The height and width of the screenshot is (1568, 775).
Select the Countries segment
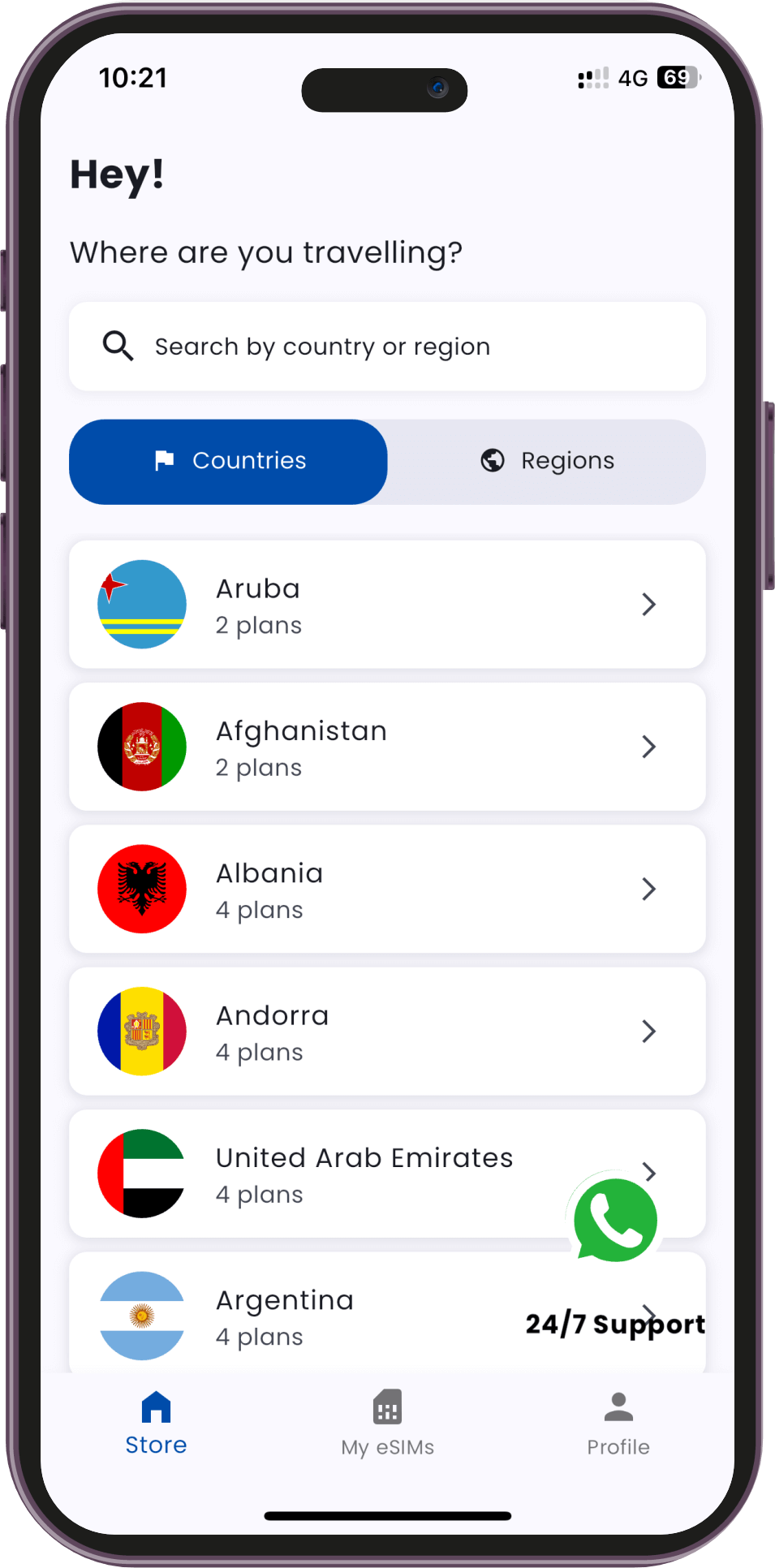coord(228,462)
